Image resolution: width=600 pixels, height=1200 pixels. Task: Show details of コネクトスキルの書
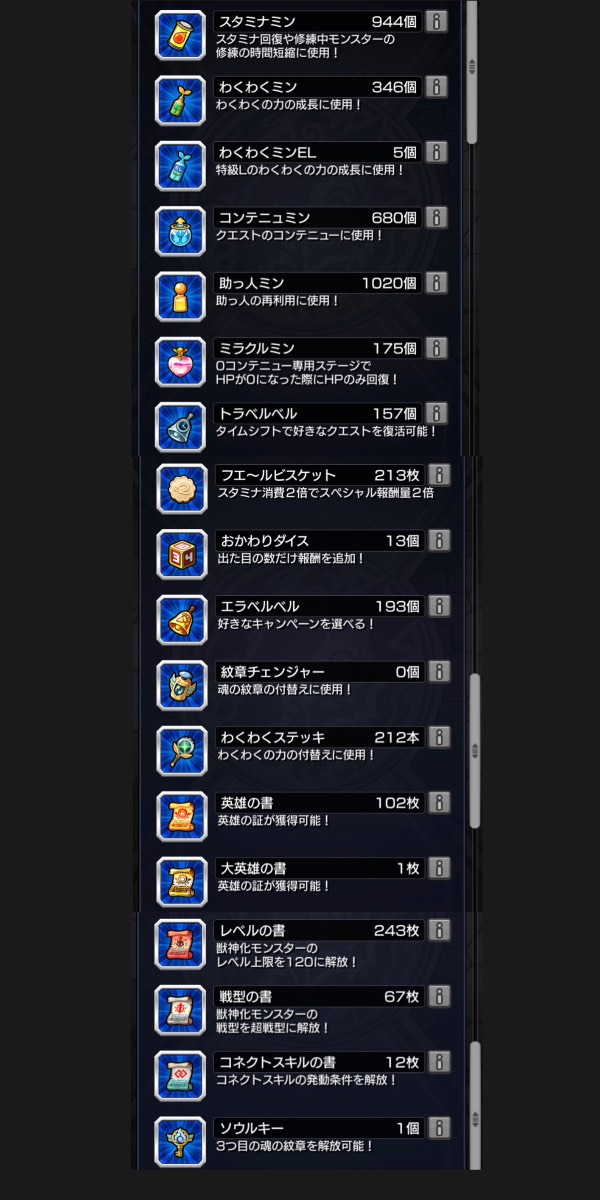click(x=437, y=1062)
